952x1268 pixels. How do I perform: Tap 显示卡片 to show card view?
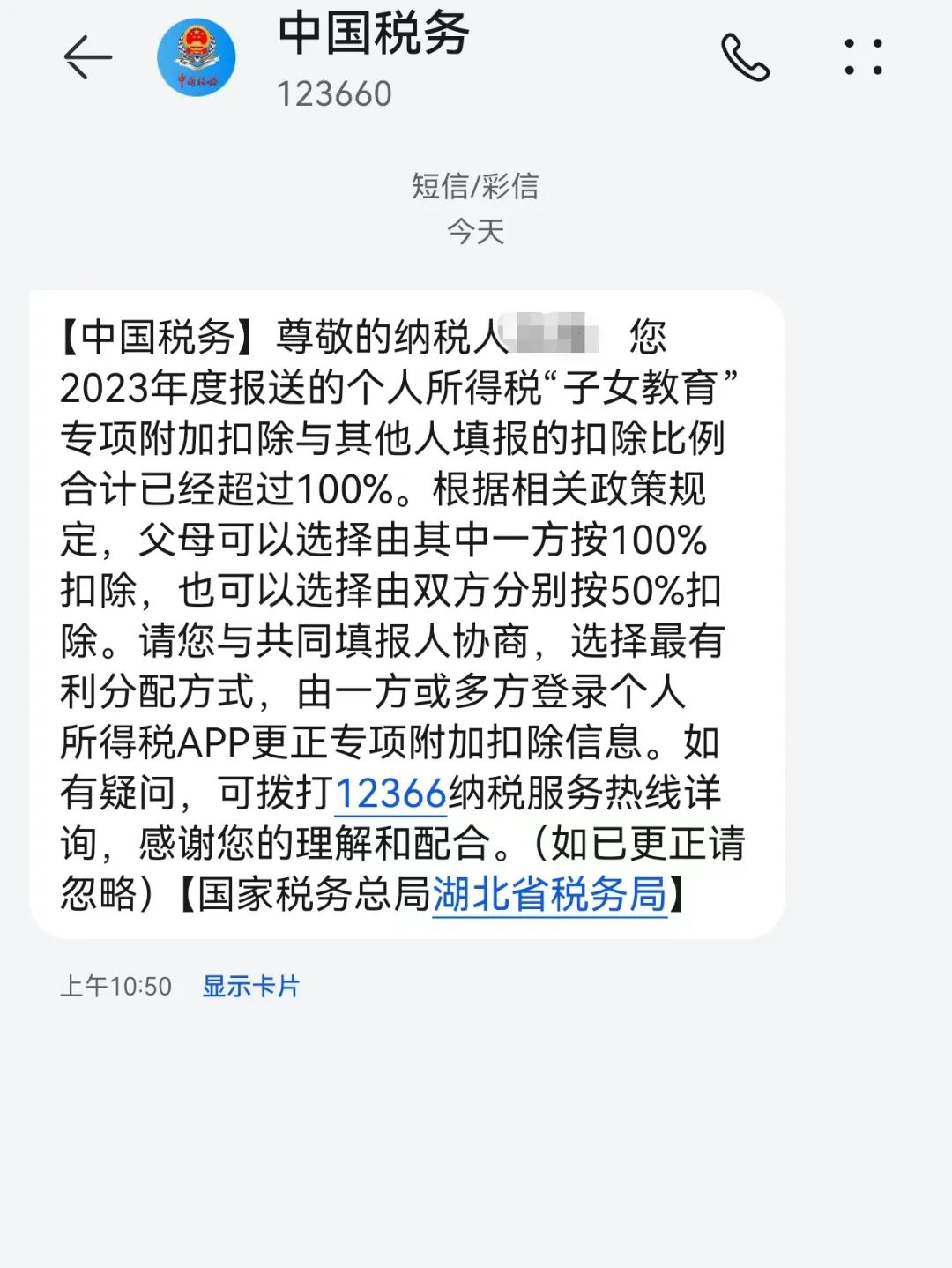point(251,986)
